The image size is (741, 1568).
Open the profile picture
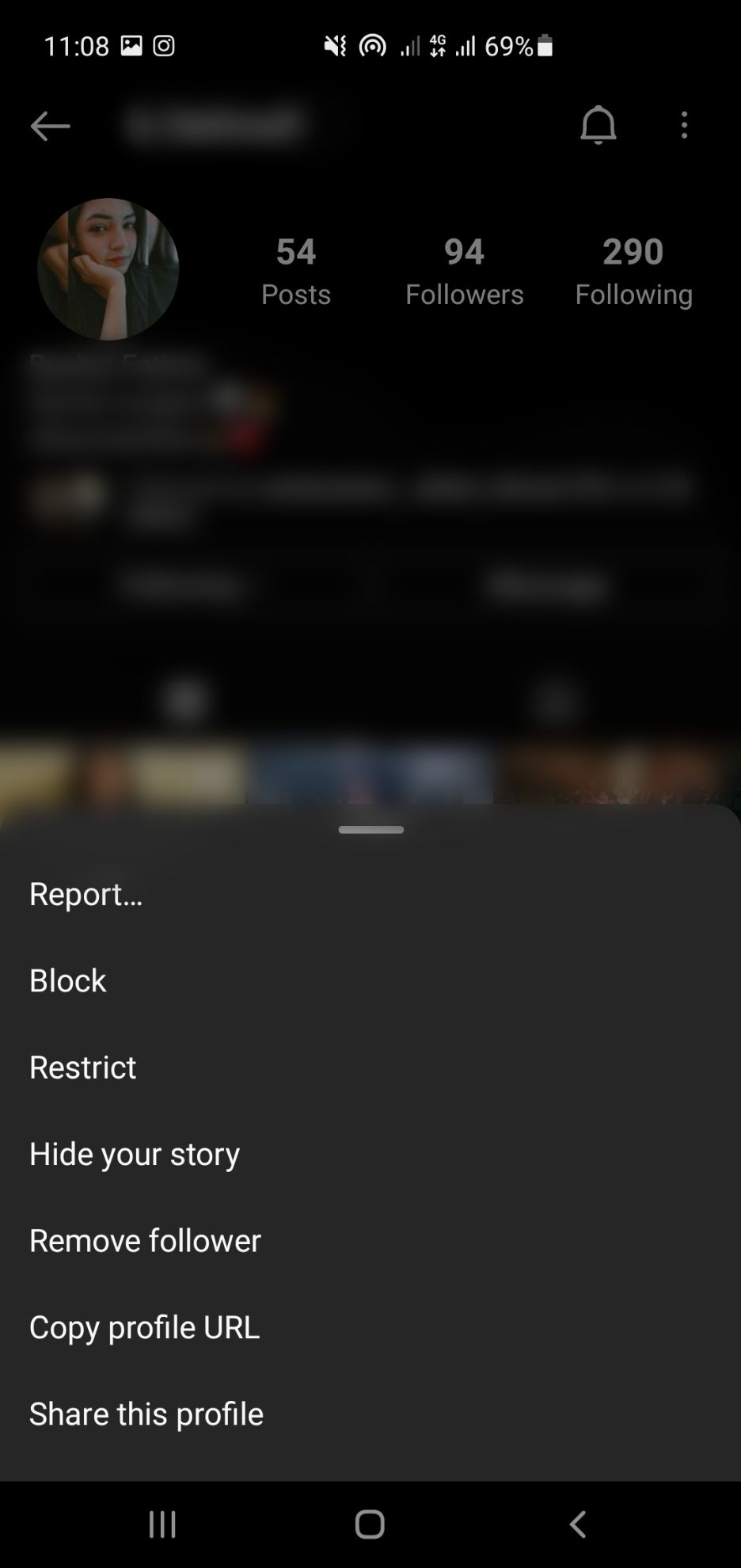click(108, 269)
